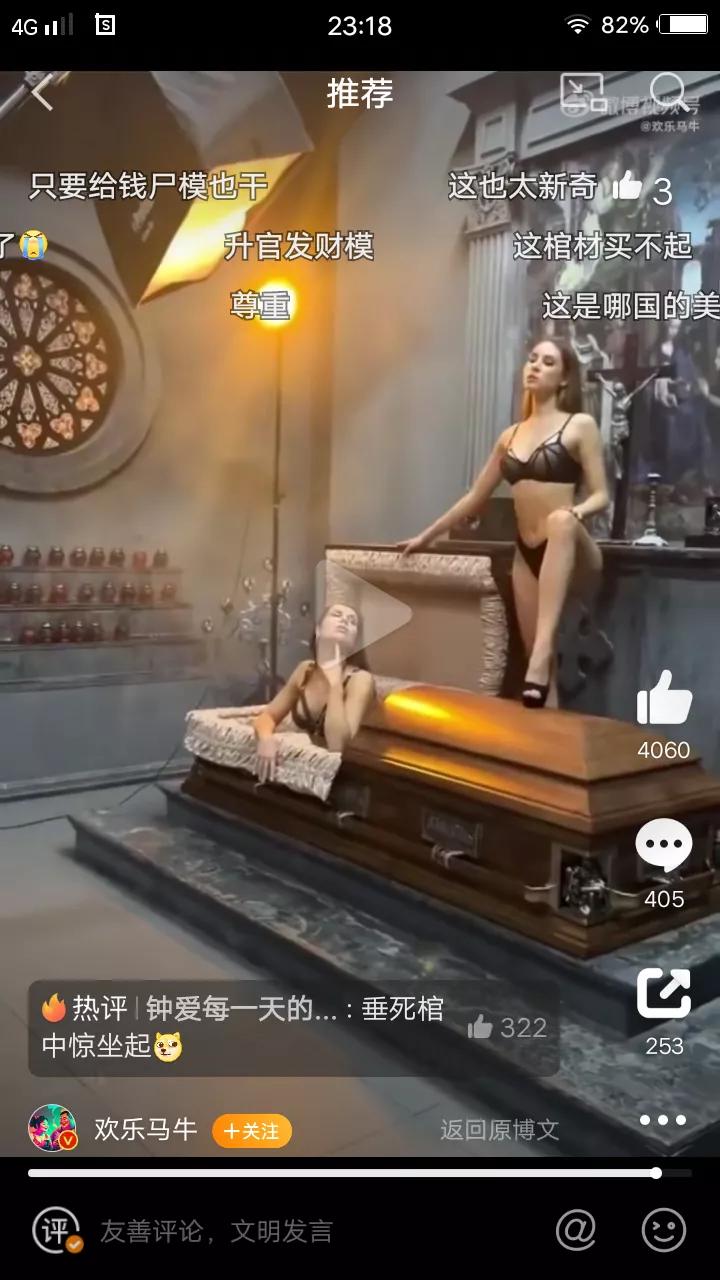Share this video
Image resolution: width=720 pixels, height=1280 pixels.
click(664, 993)
